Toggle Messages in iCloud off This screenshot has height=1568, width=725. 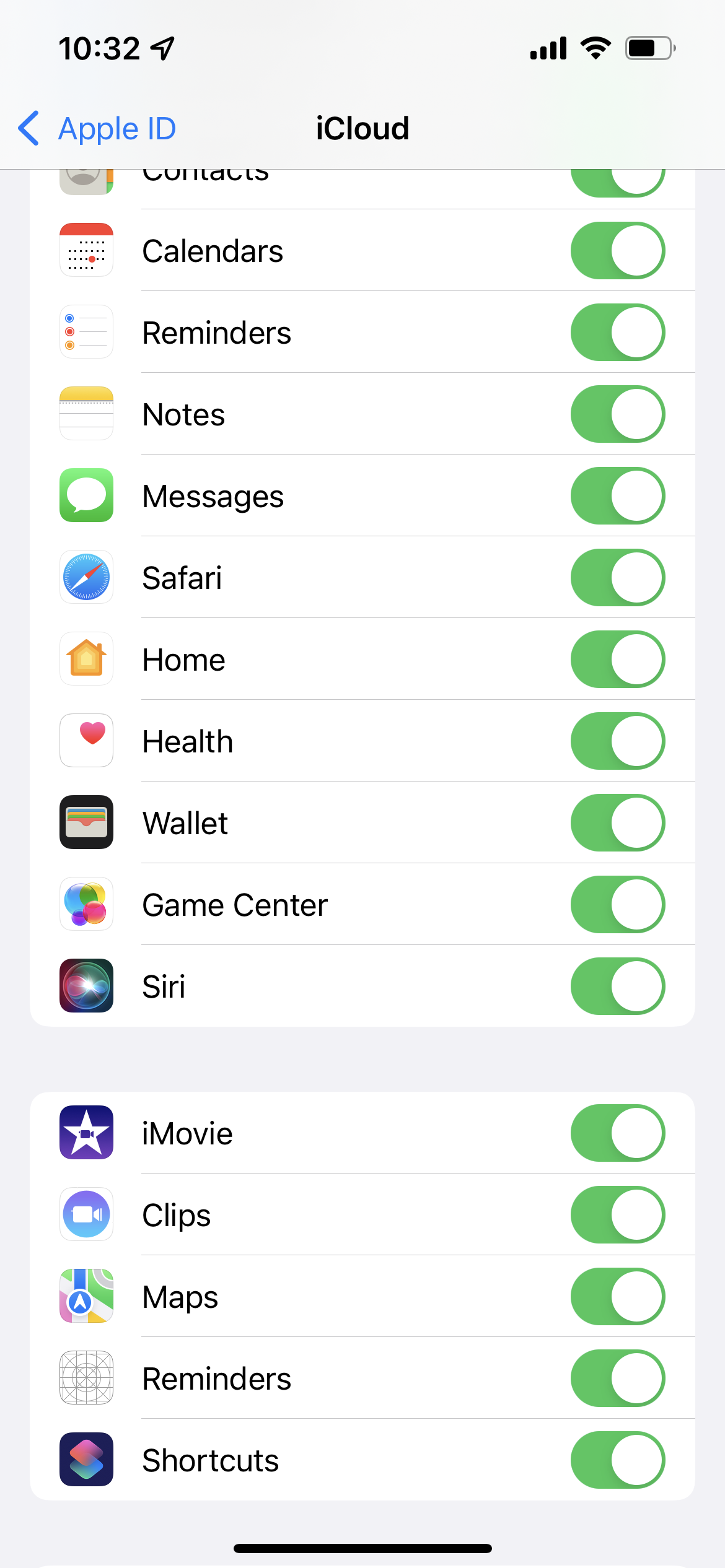coord(617,496)
